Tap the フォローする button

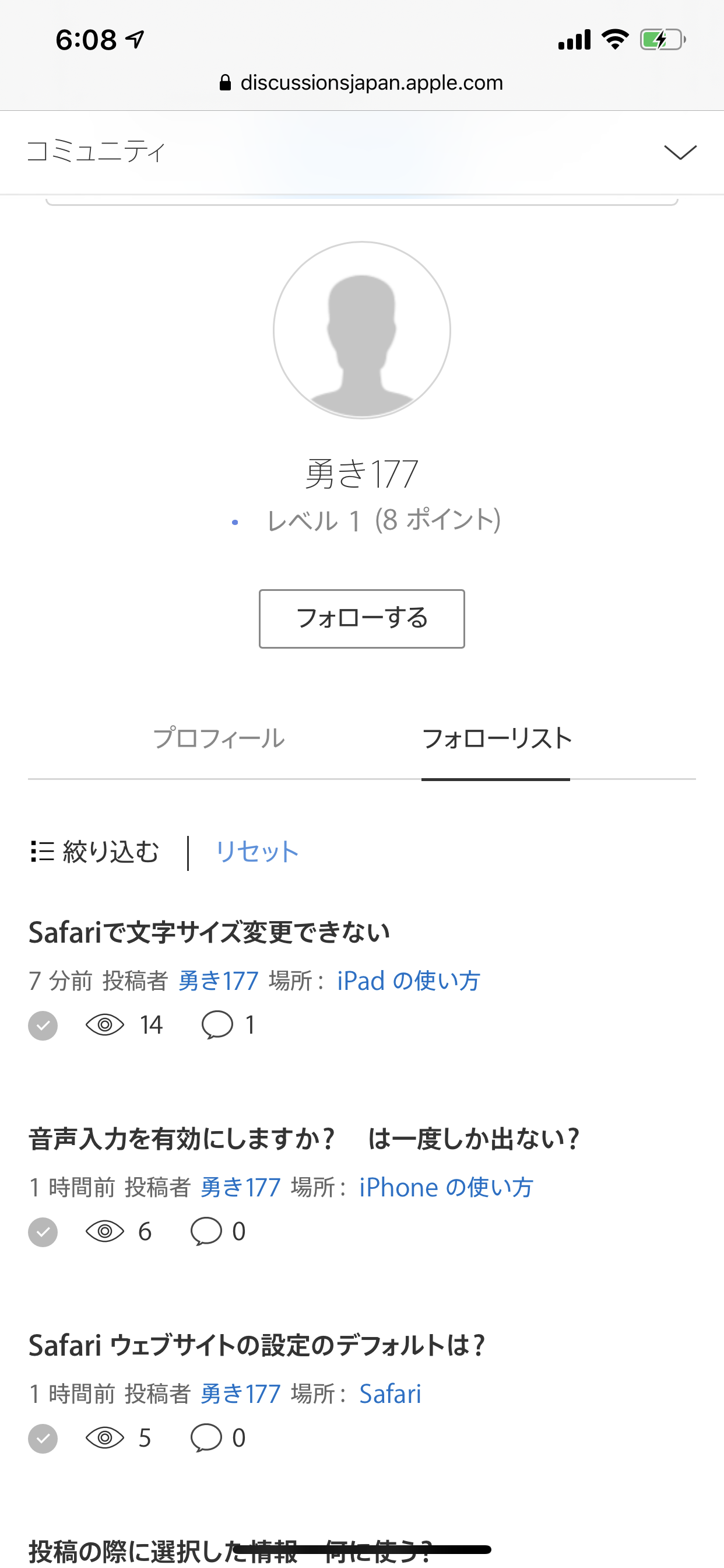coord(361,618)
